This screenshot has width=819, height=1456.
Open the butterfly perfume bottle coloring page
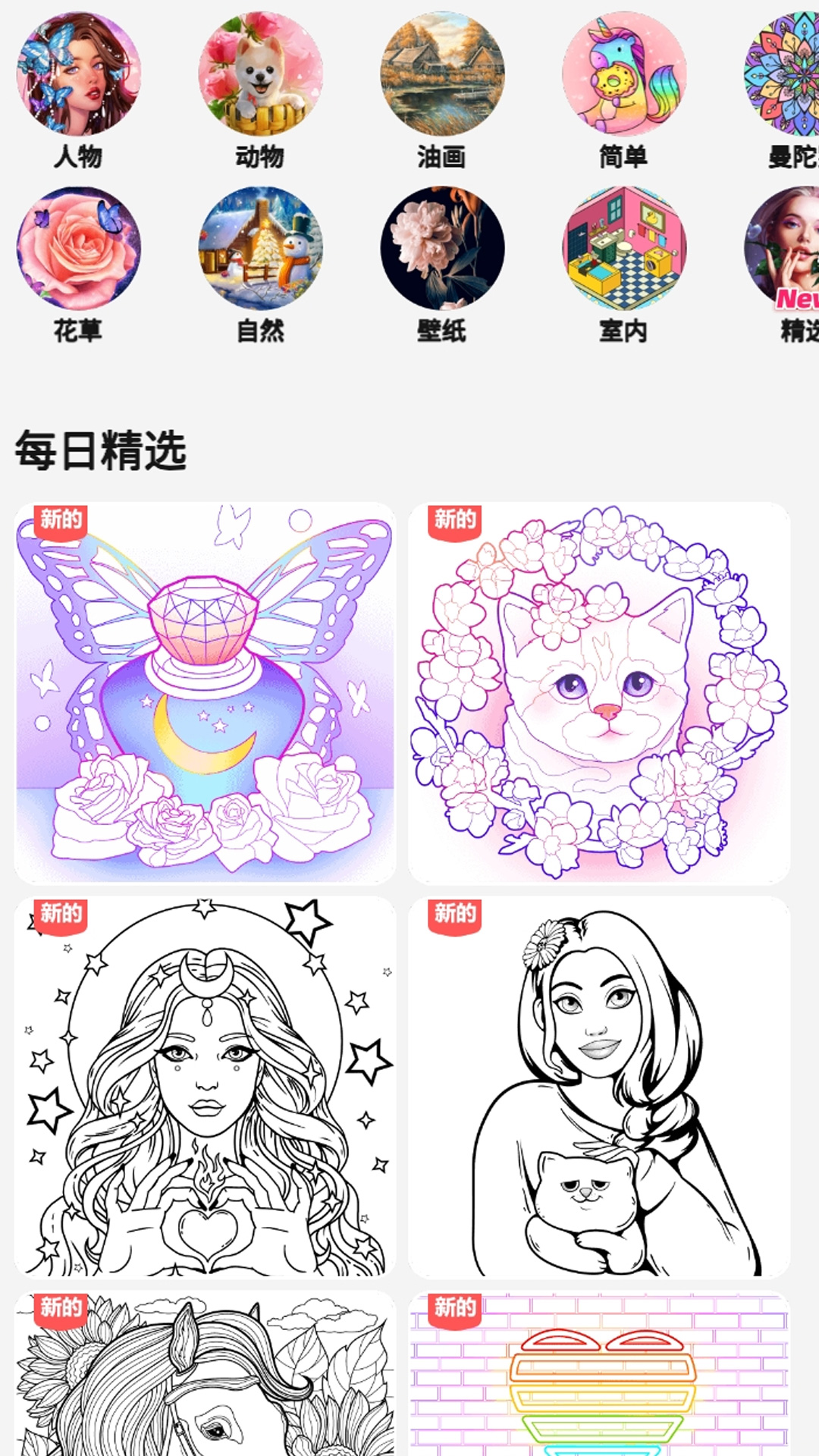(205, 692)
